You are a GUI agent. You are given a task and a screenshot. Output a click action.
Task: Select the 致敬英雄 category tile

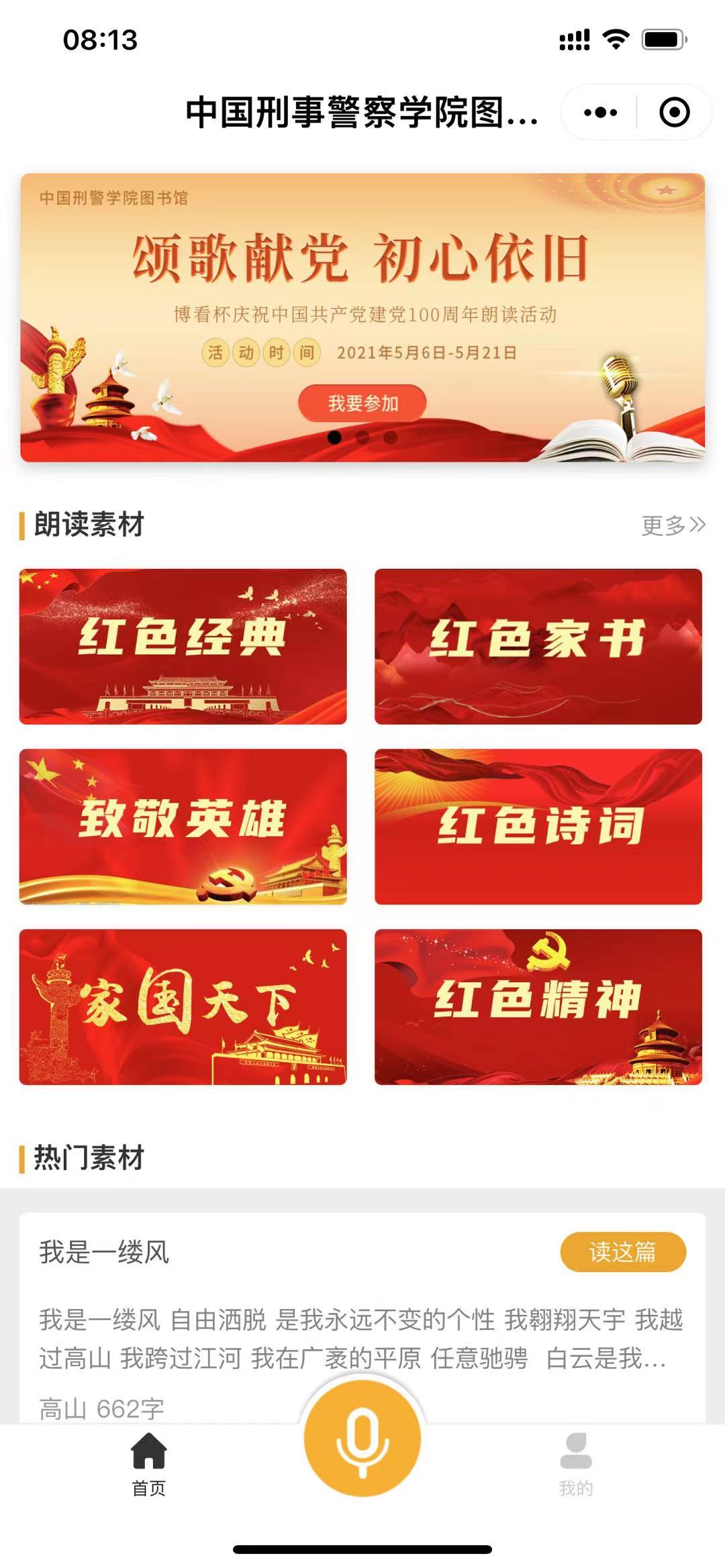pyautogui.click(x=183, y=826)
